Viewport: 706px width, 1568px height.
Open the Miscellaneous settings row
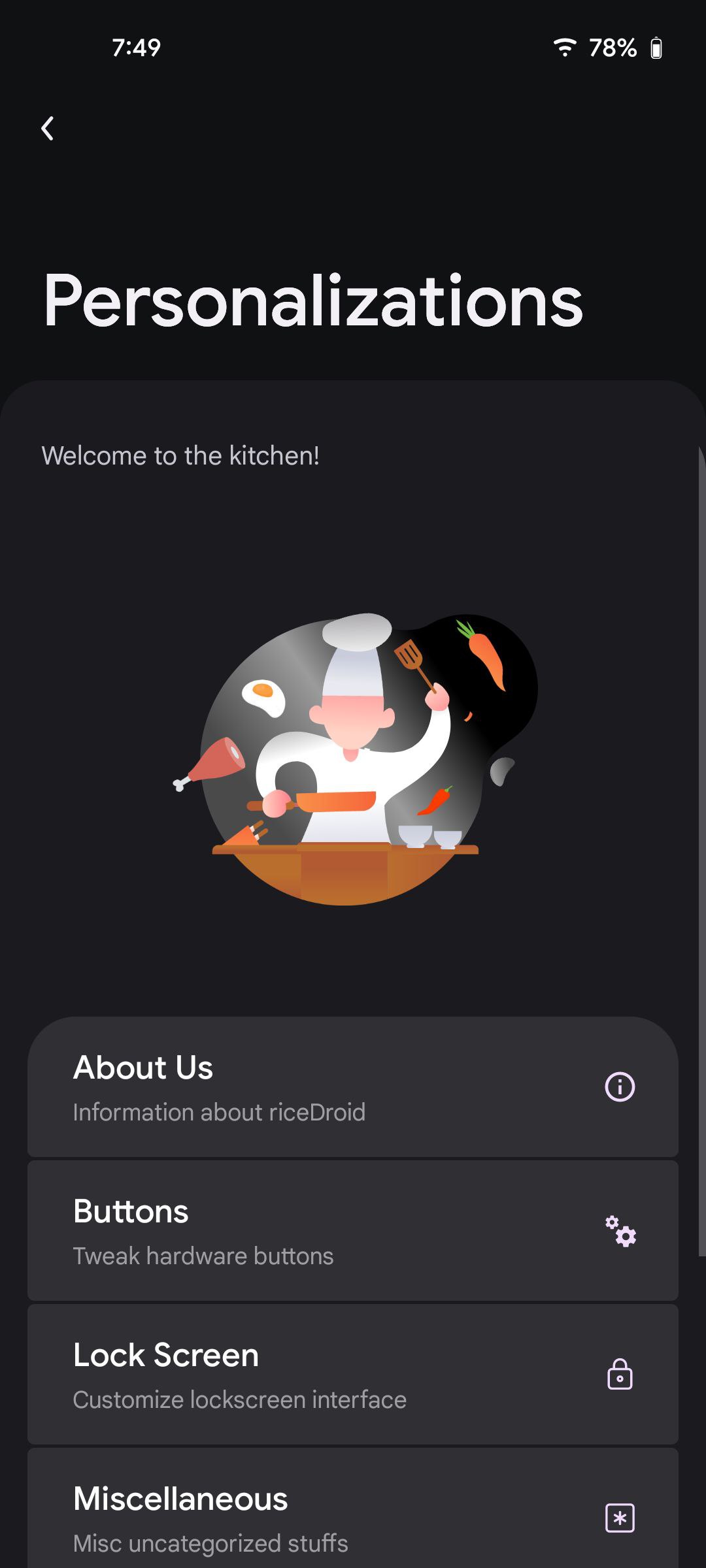point(353,1517)
